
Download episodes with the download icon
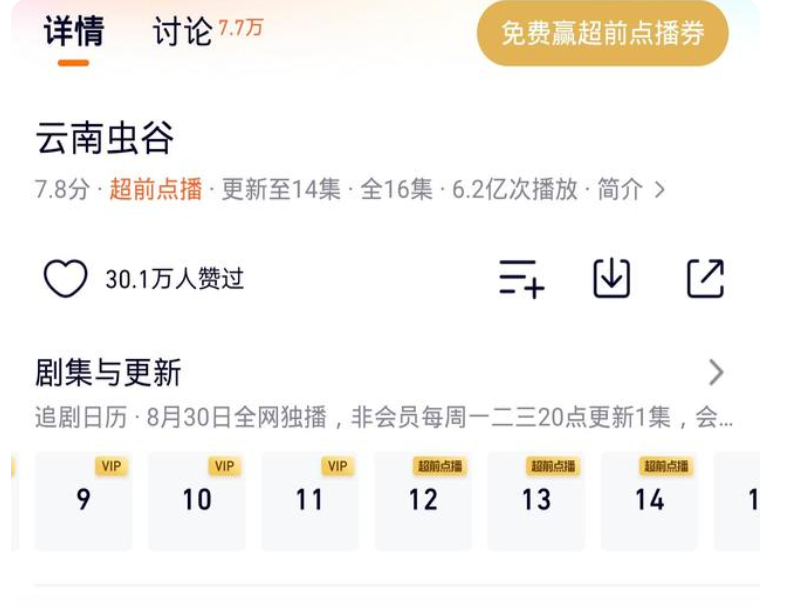pyautogui.click(x=612, y=278)
